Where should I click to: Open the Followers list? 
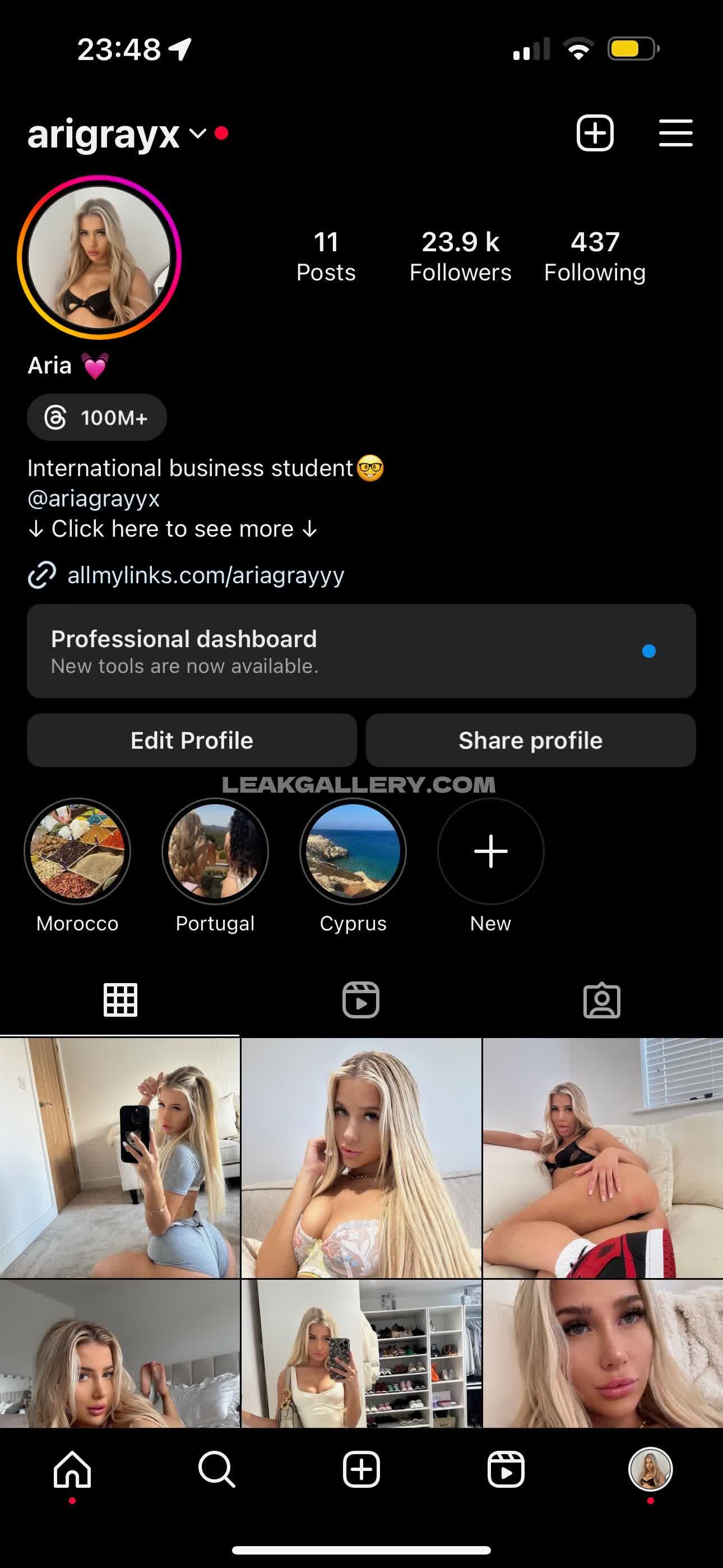[x=460, y=257]
